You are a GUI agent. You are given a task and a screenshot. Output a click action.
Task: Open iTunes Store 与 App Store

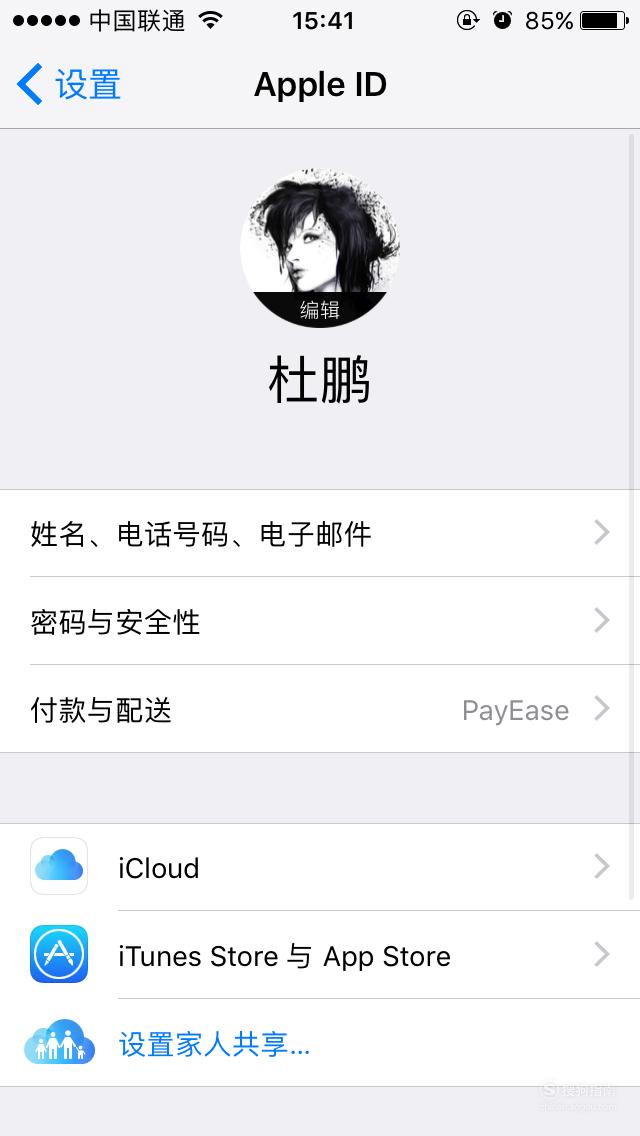(320, 956)
